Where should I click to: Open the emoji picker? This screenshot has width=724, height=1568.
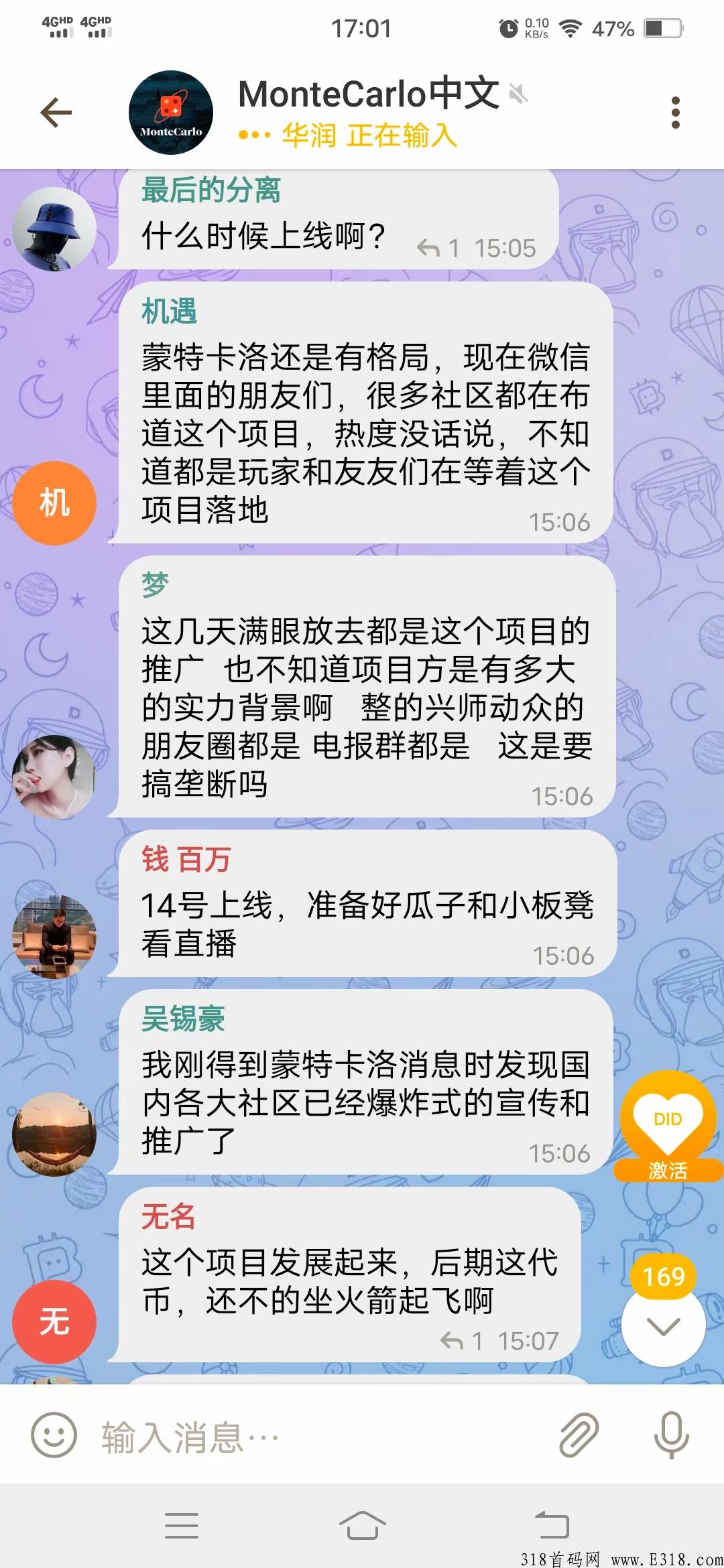tap(54, 1435)
